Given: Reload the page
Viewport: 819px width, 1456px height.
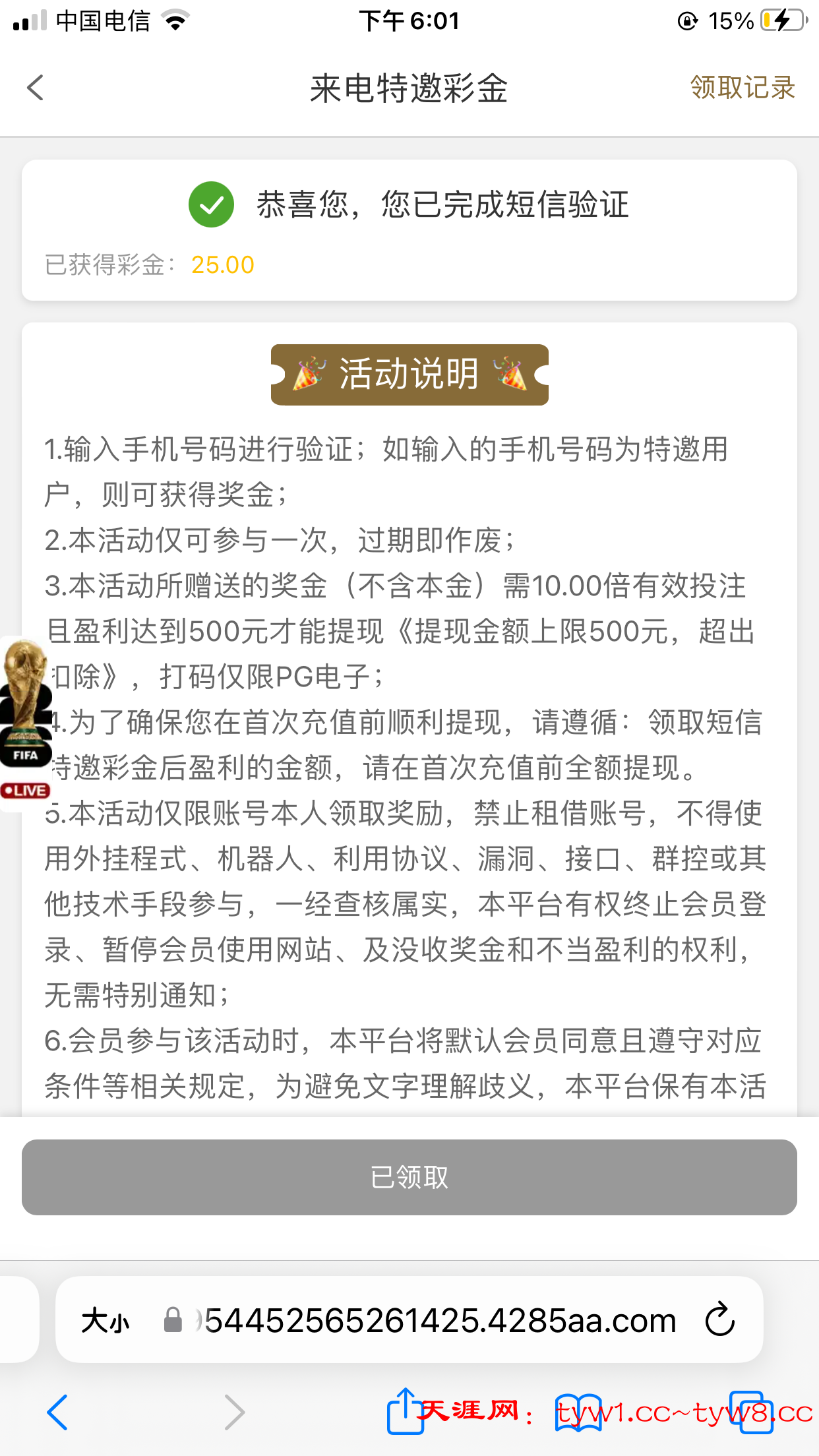Looking at the screenshot, I should pyautogui.click(x=719, y=1319).
